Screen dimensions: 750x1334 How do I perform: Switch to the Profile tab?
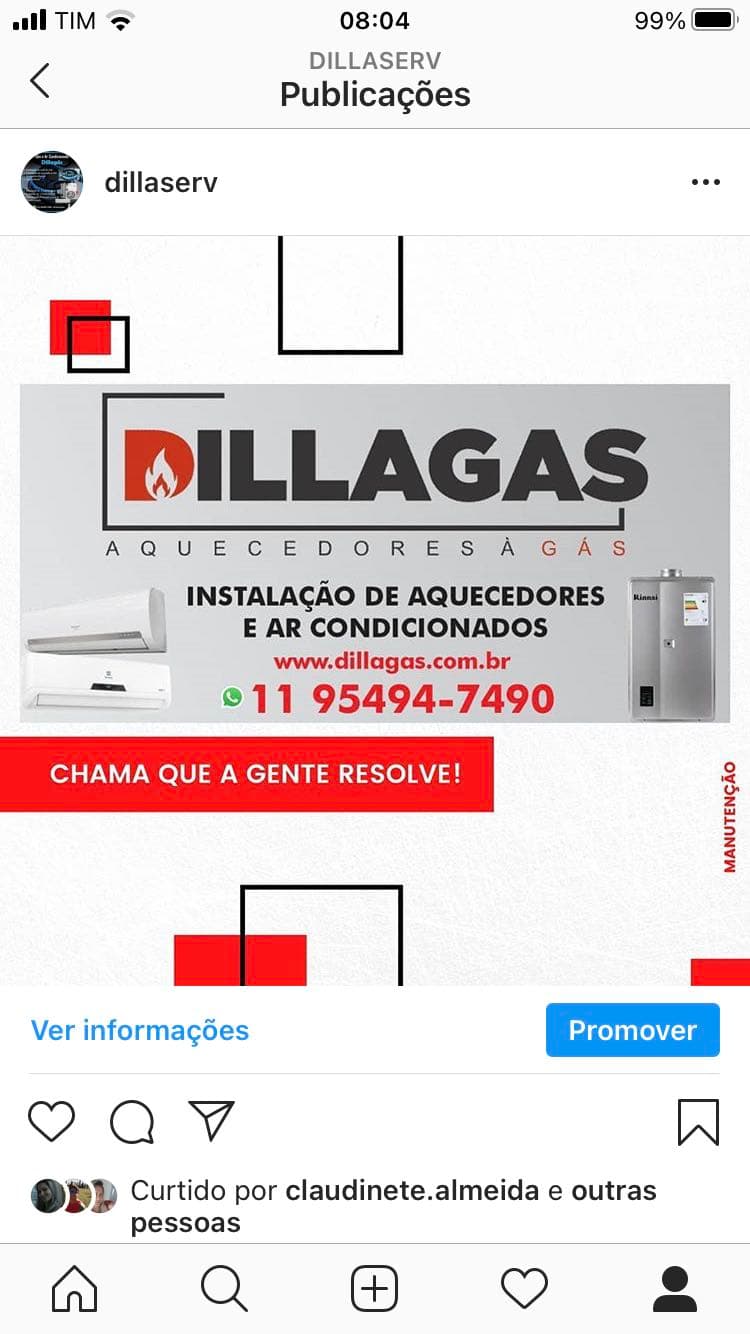click(x=674, y=1288)
